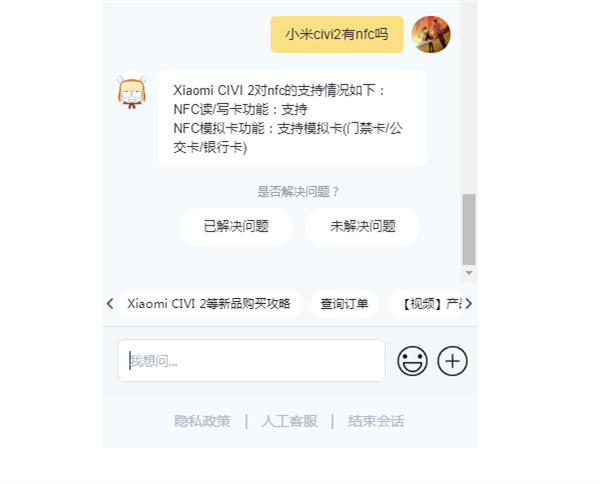The height and width of the screenshot is (484, 600).
Task: Focus the 我想问 message input field
Action: point(250,361)
